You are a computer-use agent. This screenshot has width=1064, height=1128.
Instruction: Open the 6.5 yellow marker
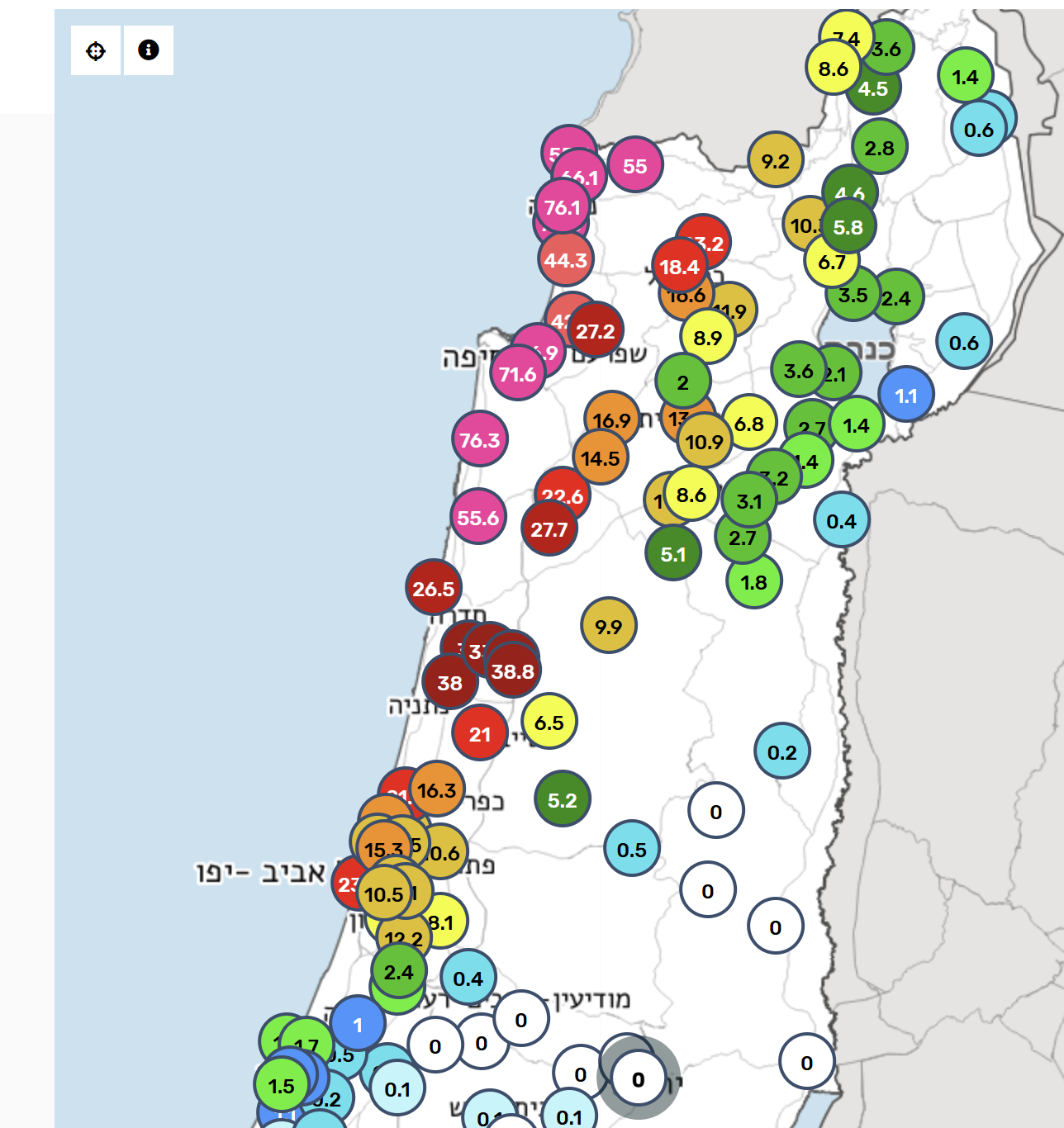click(x=549, y=723)
